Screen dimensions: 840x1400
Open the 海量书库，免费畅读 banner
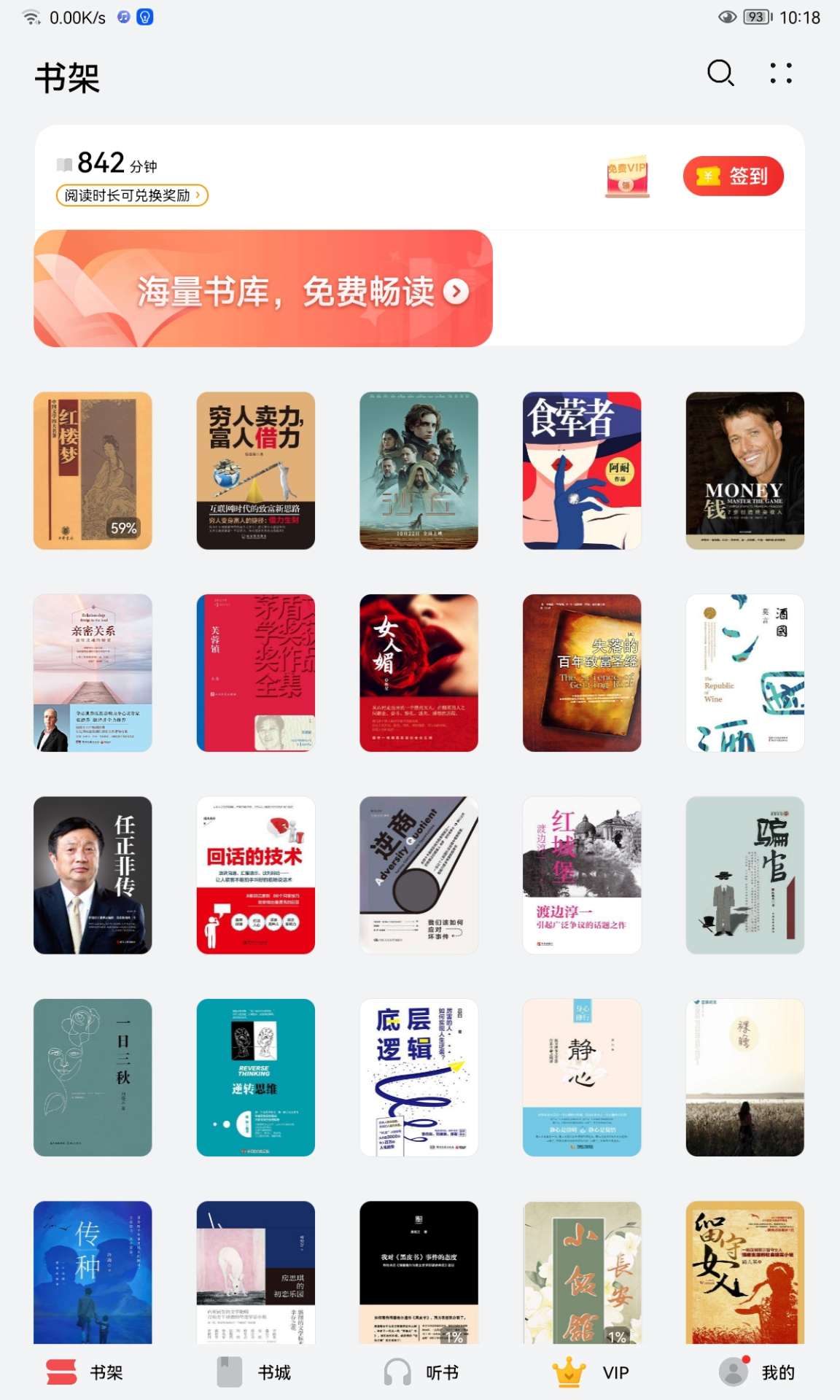[x=263, y=289]
